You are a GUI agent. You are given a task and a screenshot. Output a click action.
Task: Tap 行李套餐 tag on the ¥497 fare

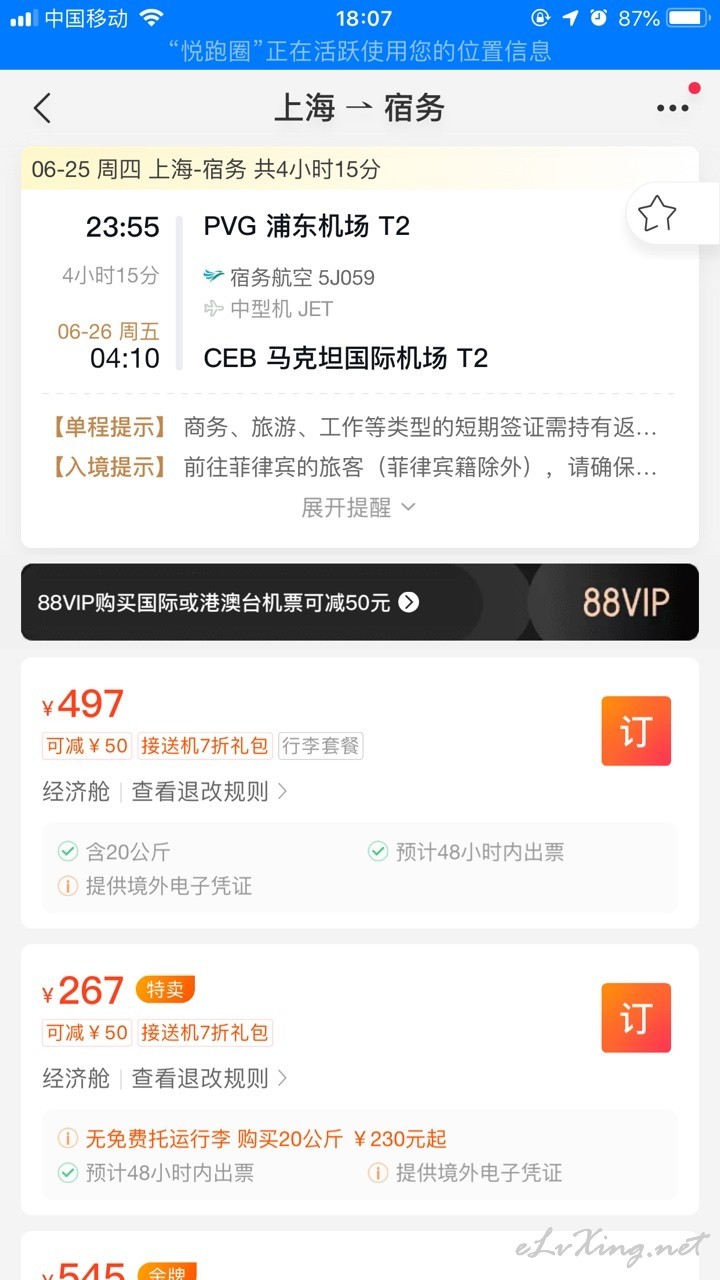(x=320, y=746)
